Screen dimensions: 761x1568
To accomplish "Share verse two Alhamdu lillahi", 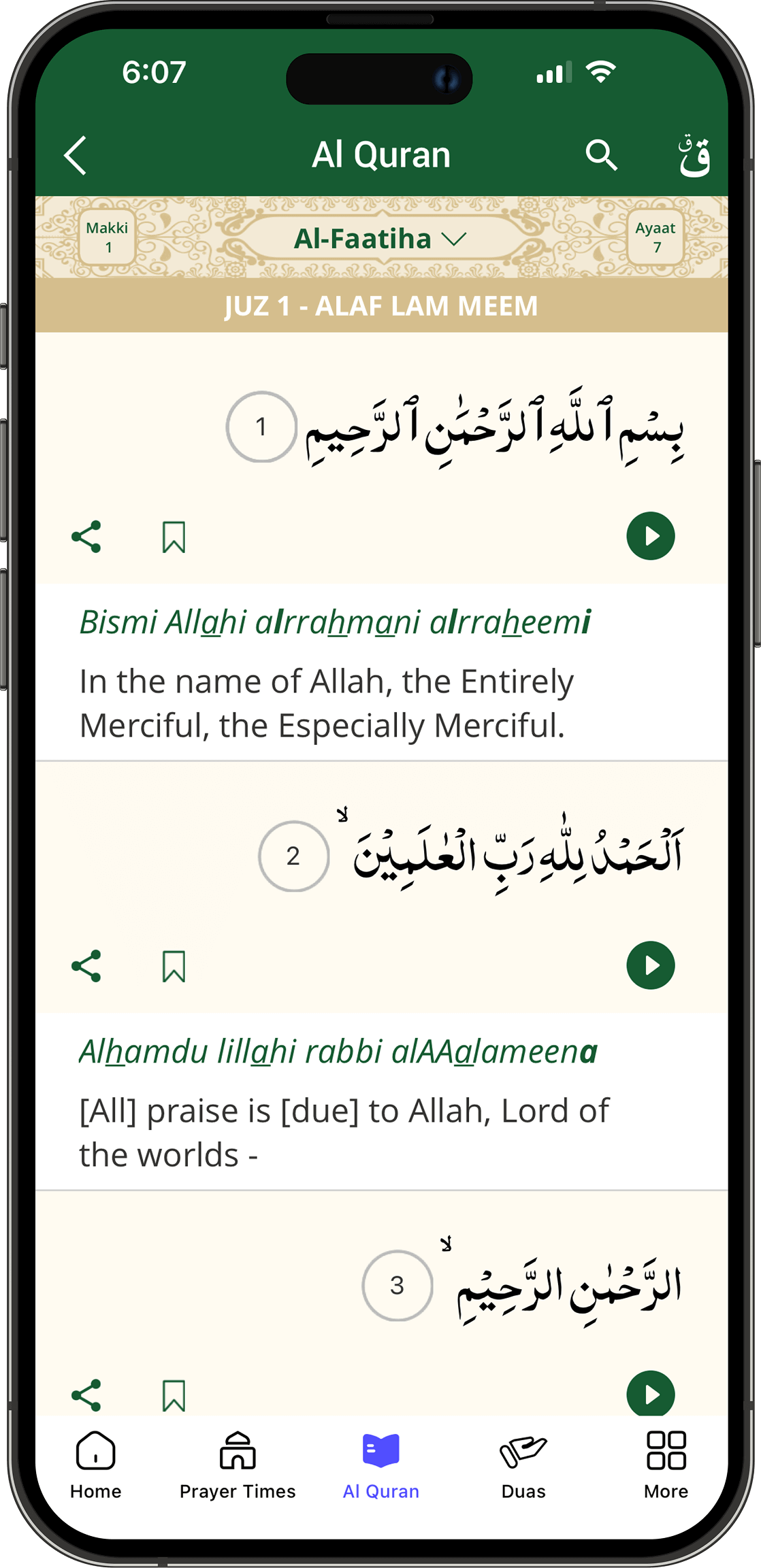I will click(x=86, y=965).
